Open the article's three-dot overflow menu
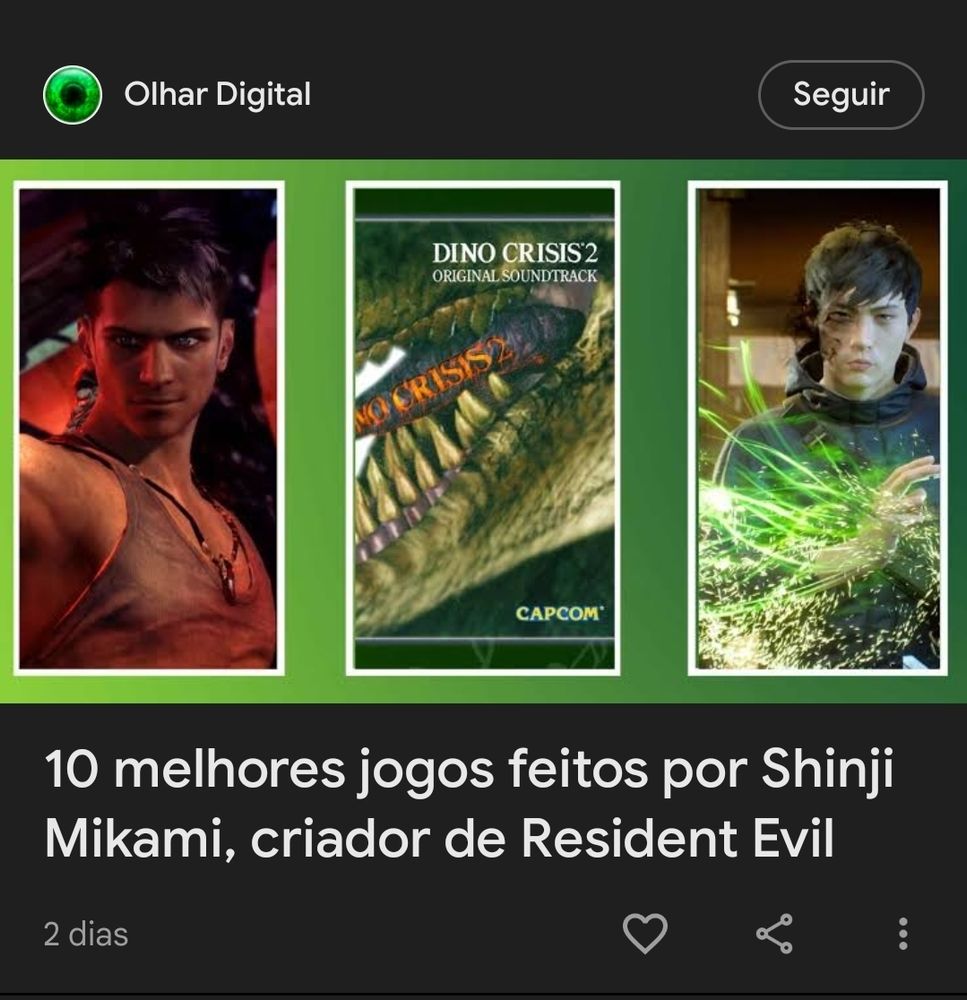967x1000 pixels. point(903,934)
